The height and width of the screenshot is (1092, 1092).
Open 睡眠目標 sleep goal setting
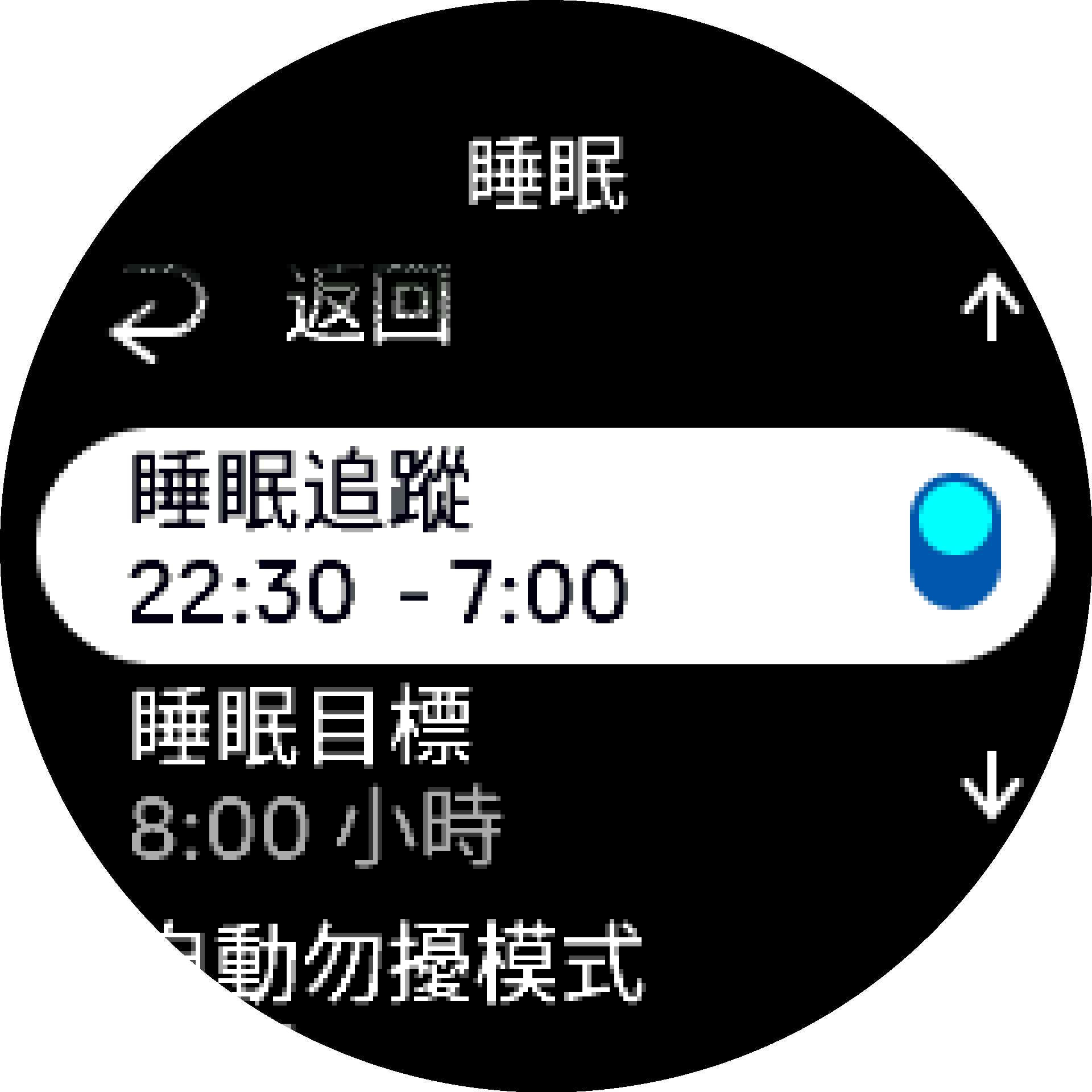click(x=318, y=776)
